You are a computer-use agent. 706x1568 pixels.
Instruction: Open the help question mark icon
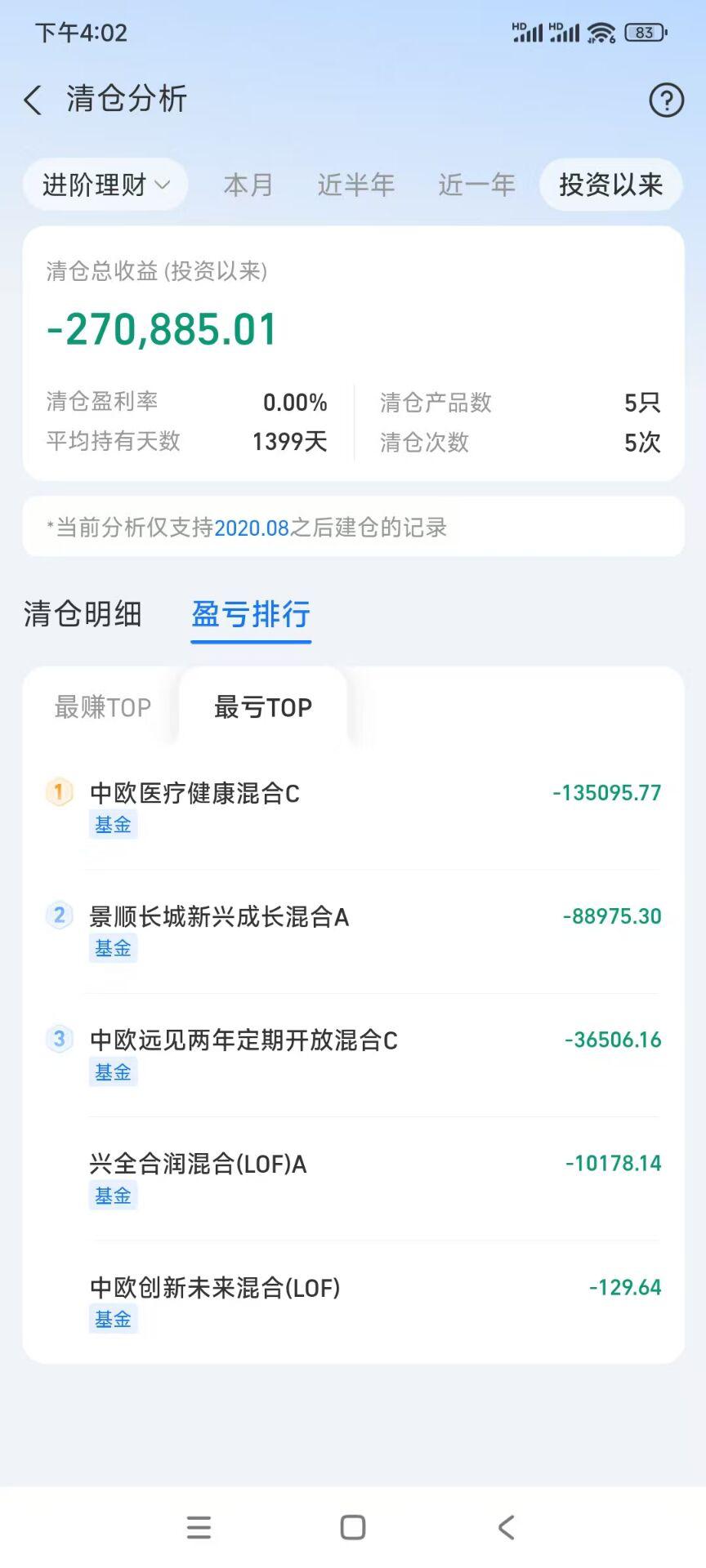[666, 100]
